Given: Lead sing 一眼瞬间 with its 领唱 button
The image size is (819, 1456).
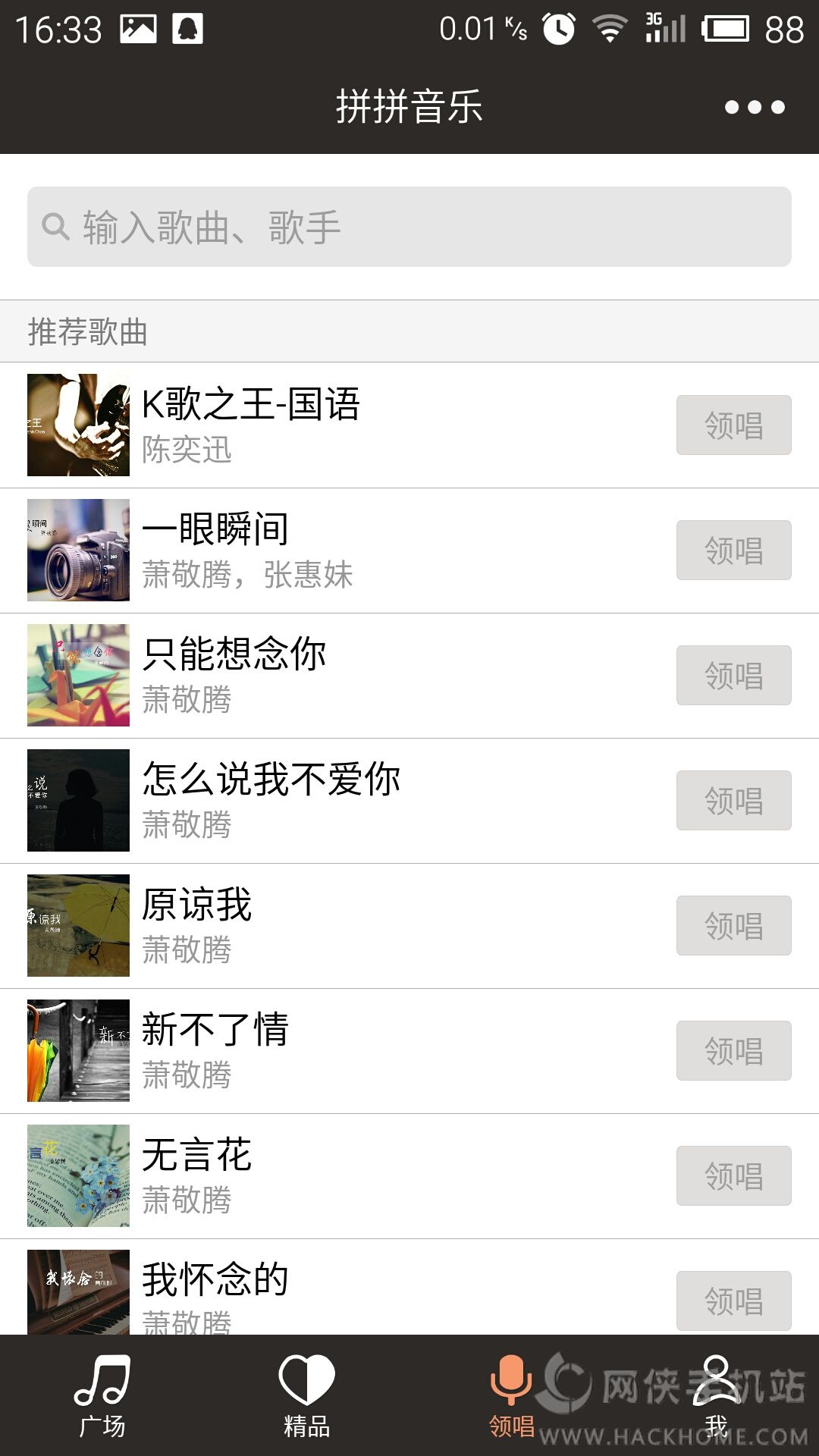Looking at the screenshot, I should (x=733, y=551).
